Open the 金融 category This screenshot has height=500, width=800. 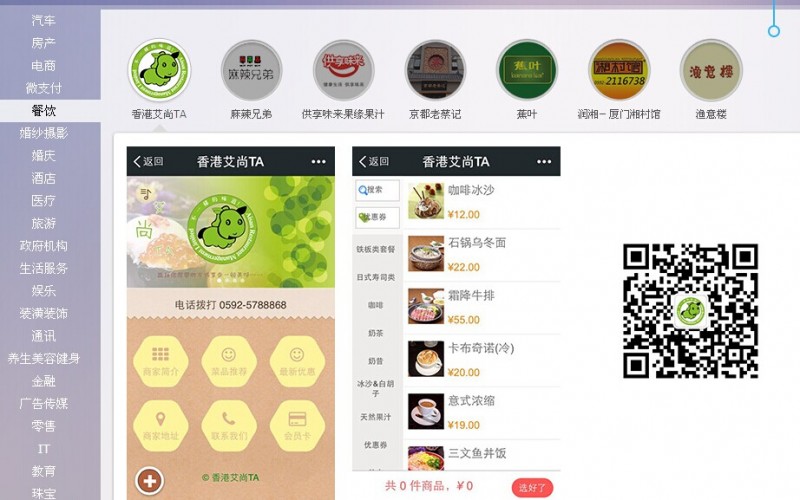point(43,381)
